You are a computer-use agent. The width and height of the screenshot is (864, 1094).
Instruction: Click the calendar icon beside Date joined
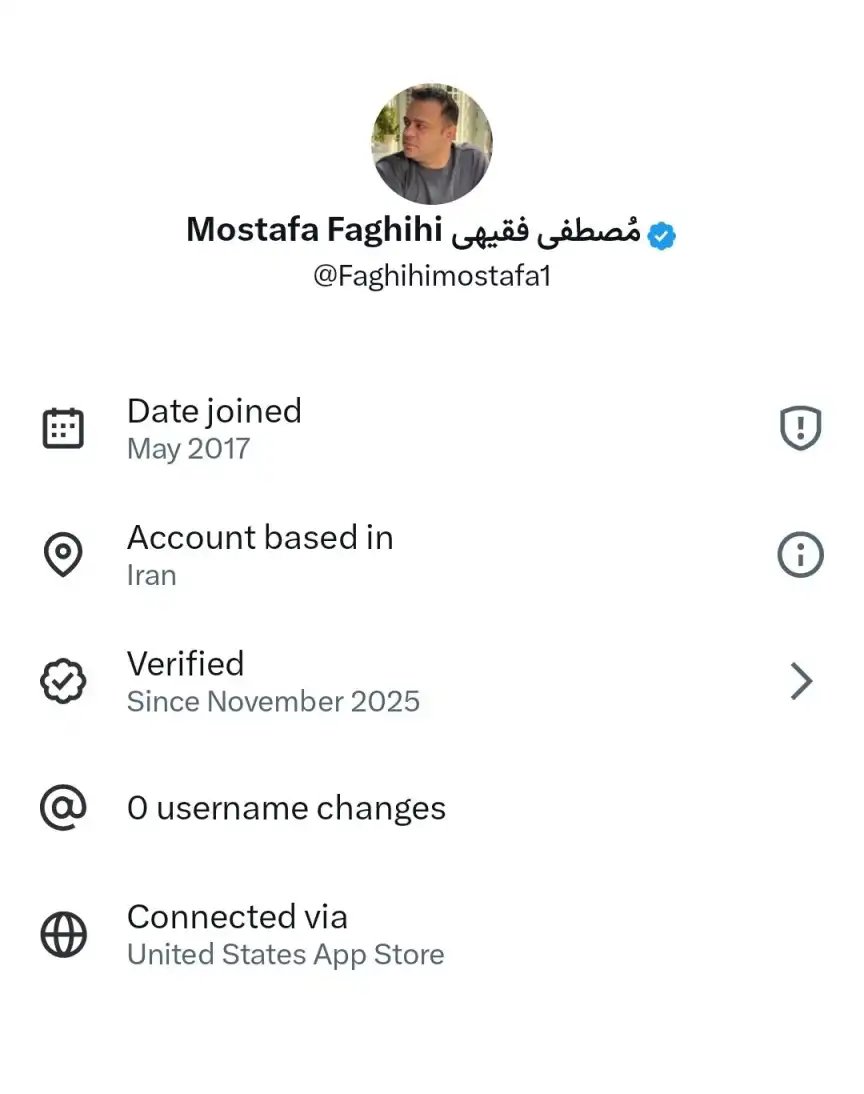click(x=63, y=427)
